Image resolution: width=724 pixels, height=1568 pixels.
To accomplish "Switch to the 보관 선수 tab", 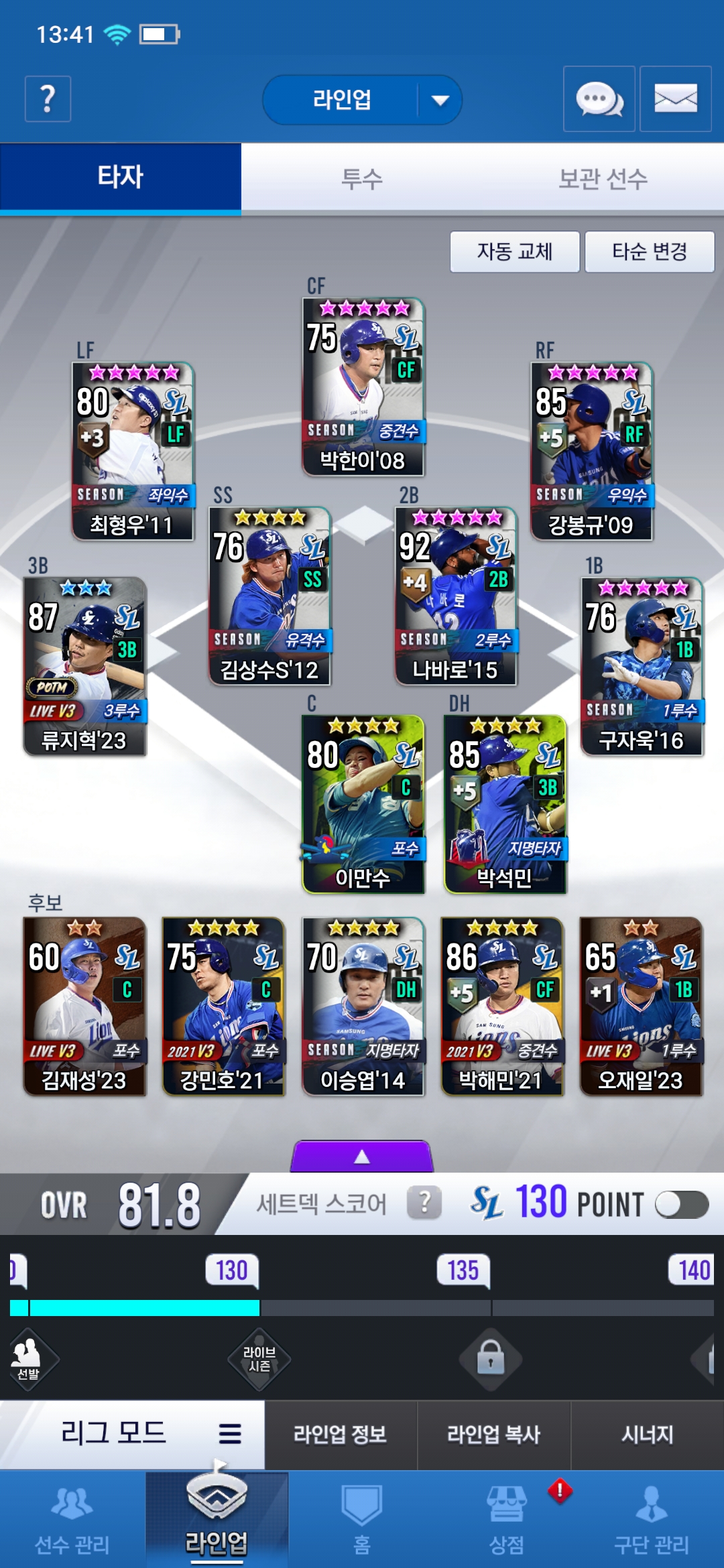I will [603, 178].
